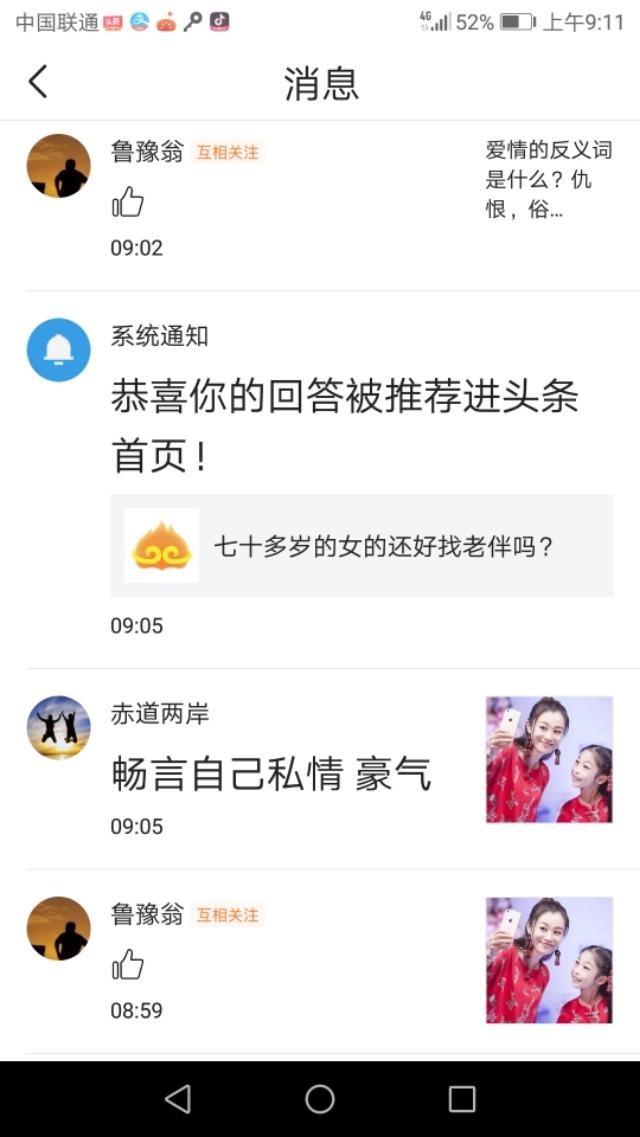The image size is (640, 1137).
Task: Open the system recent apps view
Action: [462, 1099]
